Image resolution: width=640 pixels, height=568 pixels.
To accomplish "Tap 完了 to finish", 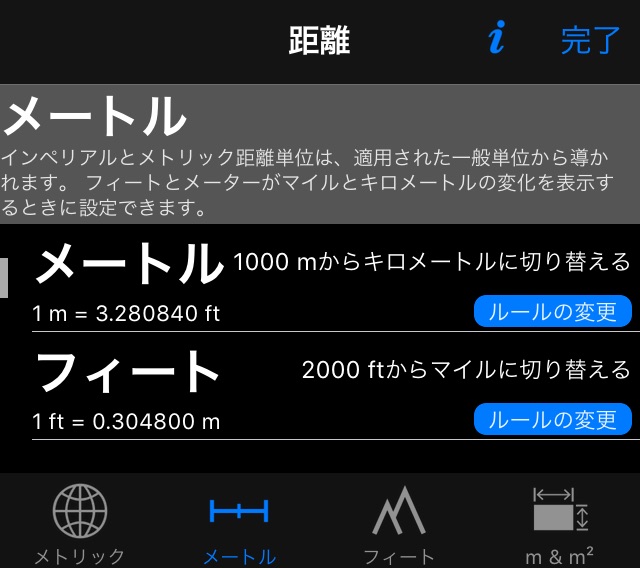I will click(x=591, y=41).
